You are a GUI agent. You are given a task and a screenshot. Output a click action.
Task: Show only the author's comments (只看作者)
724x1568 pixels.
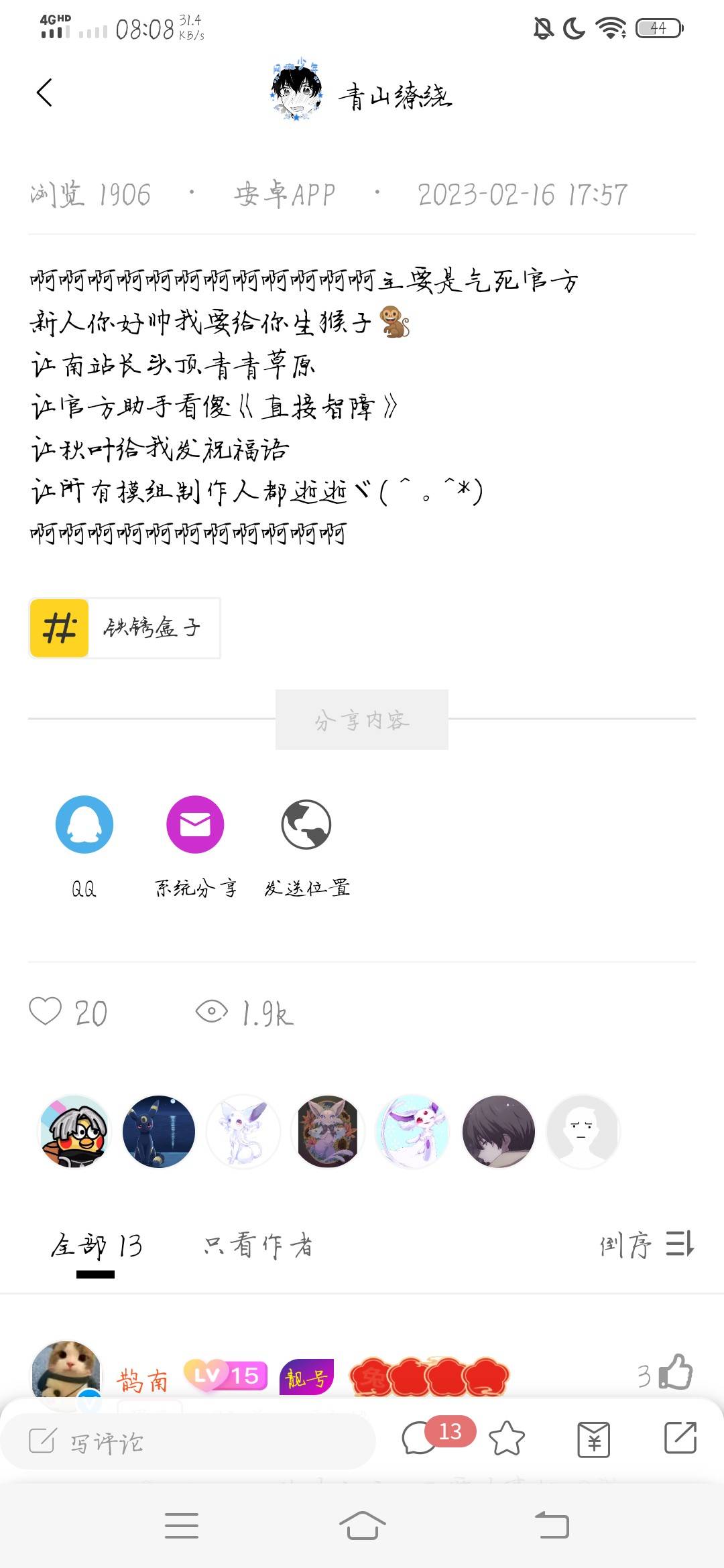(259, 1246)
